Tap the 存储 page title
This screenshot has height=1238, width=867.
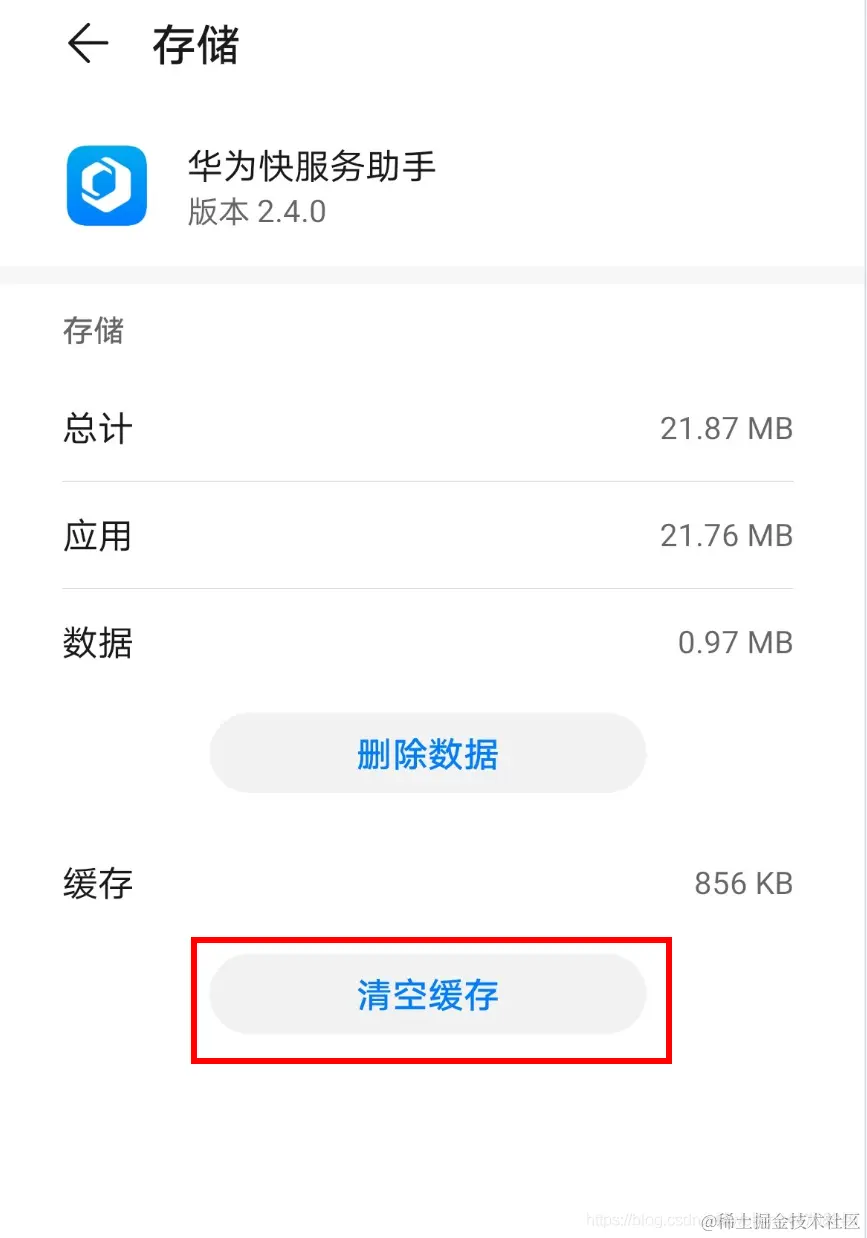coord(196,44)
